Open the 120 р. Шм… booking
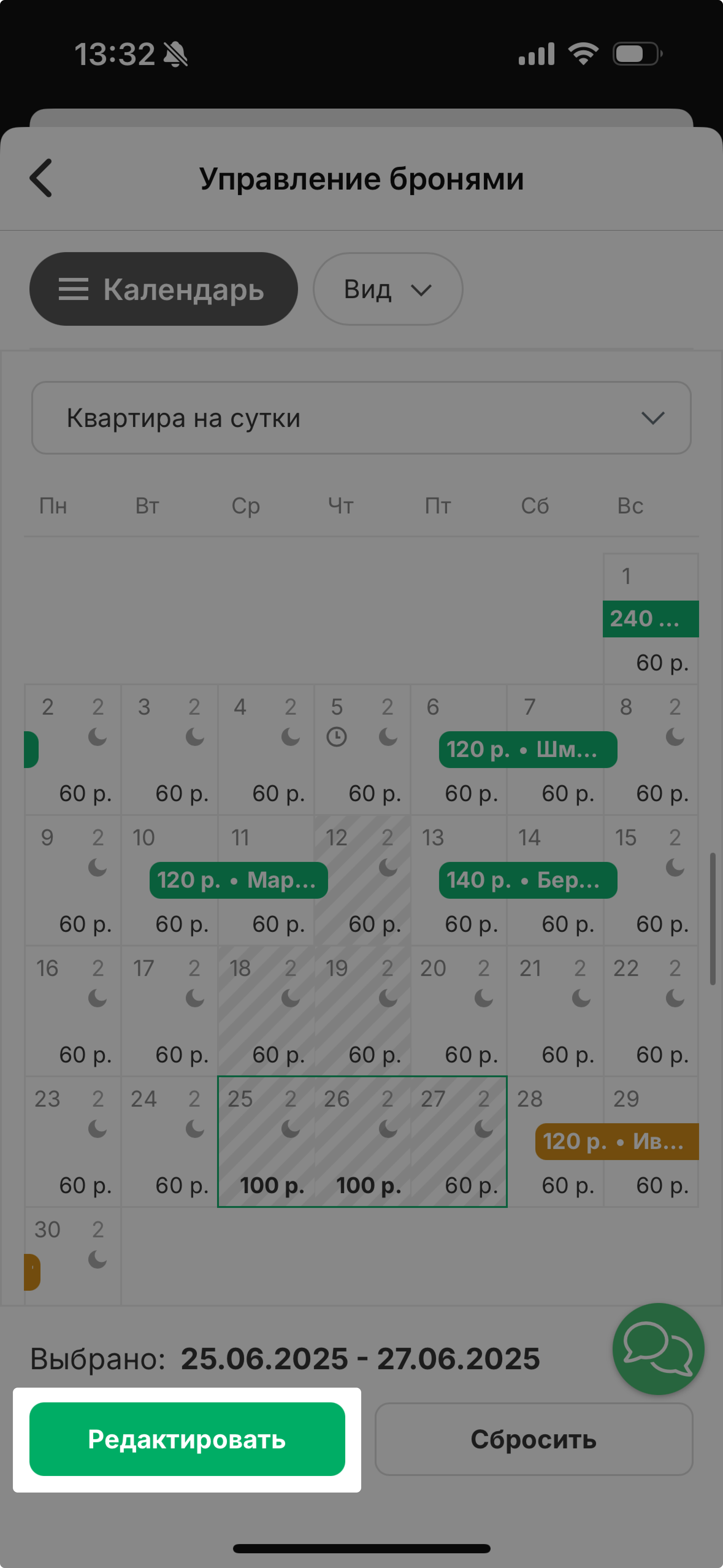 pos(527,749)
